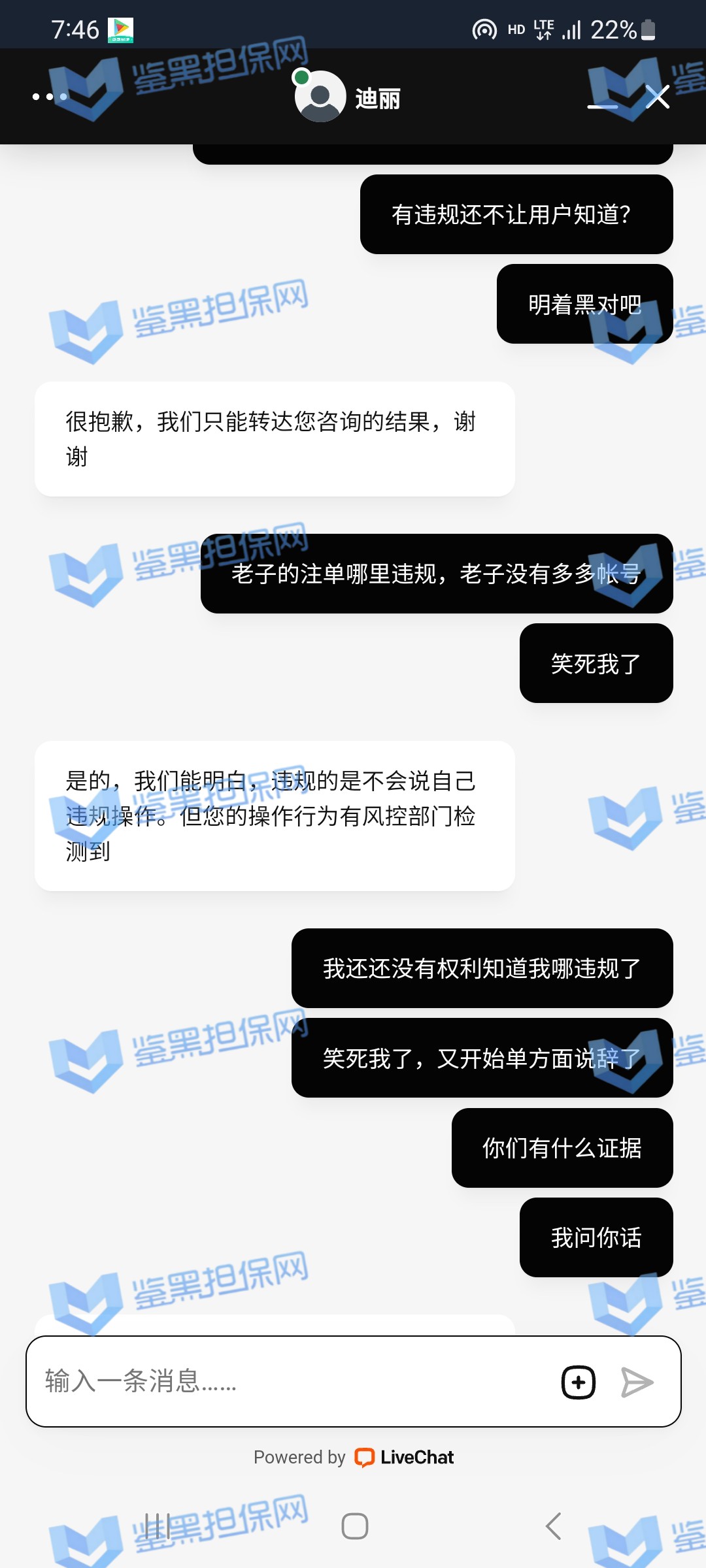Close the chat with 迪丽

pyautogui.click(x=657, y=97)
